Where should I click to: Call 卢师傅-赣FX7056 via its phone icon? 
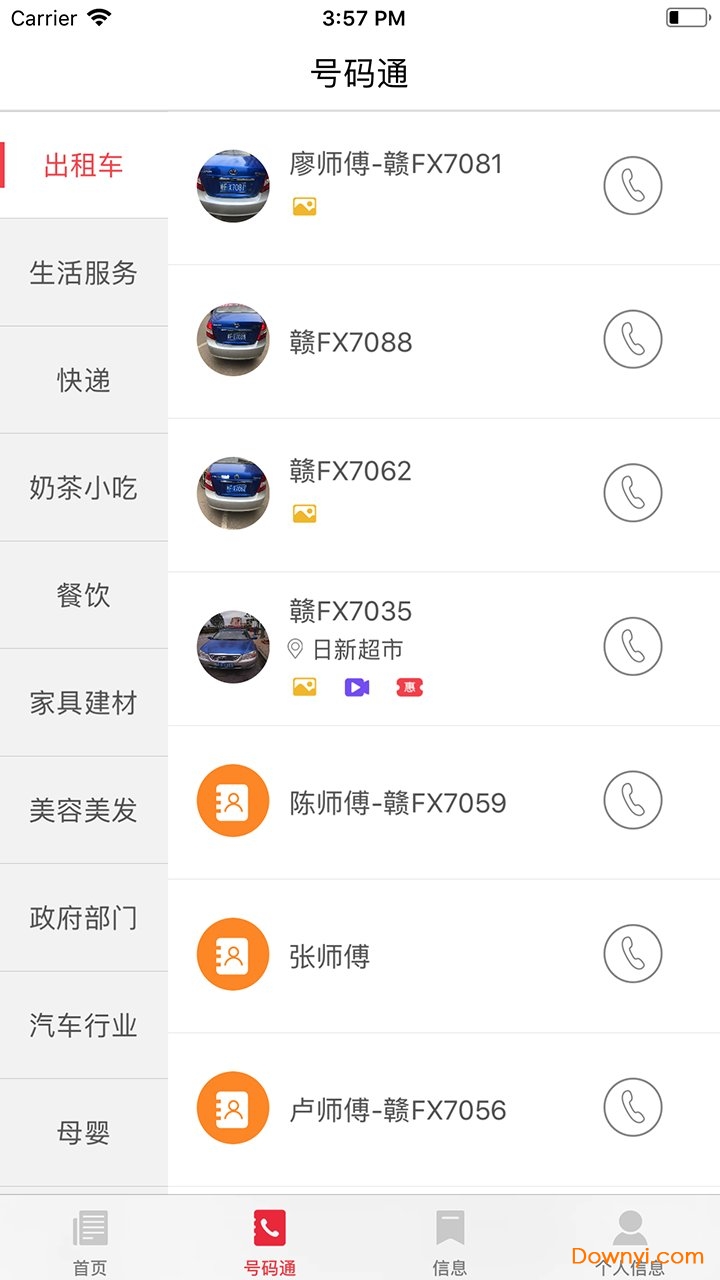click(632, 1108)
